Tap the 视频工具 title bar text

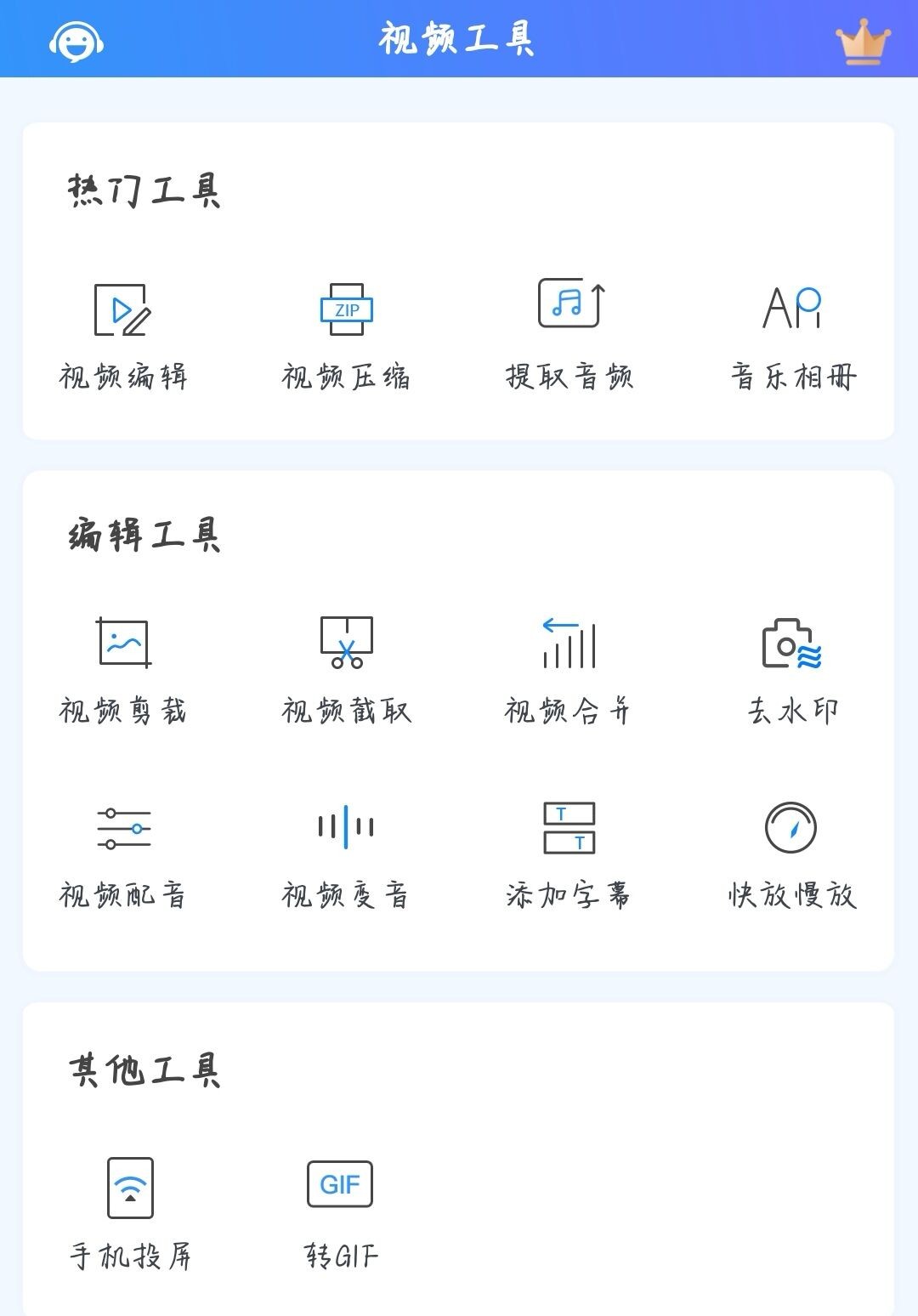[x=459, y=38]
